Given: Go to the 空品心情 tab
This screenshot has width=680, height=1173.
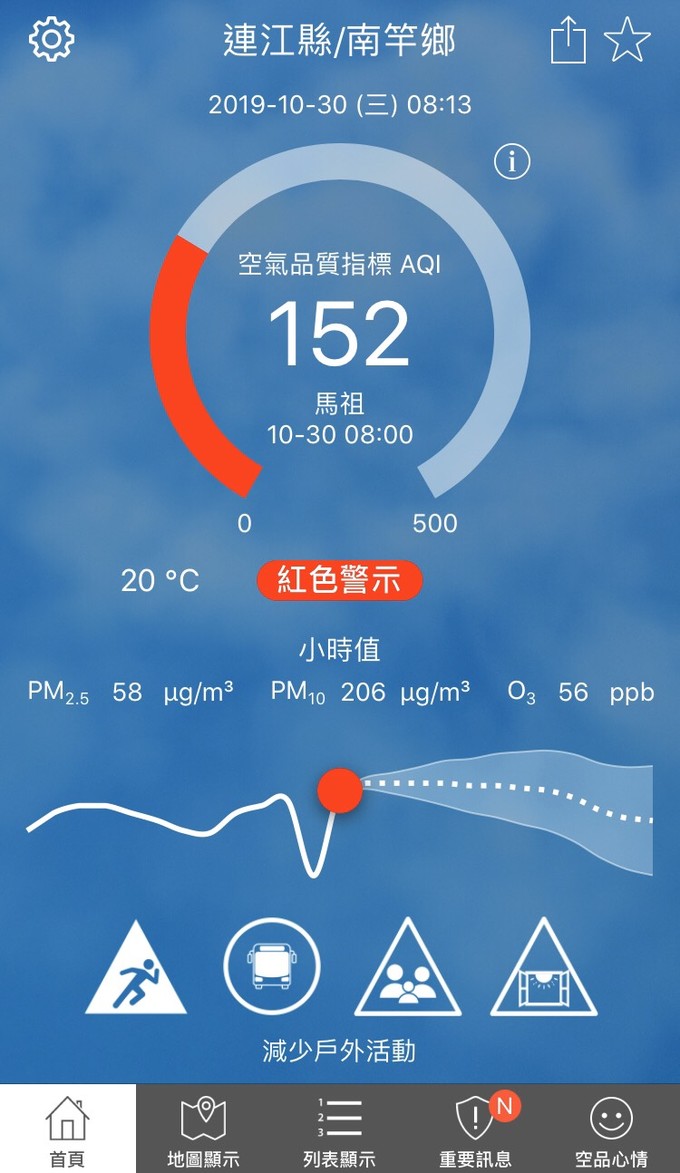Looking at the screenshot, I should [612, 1130].
